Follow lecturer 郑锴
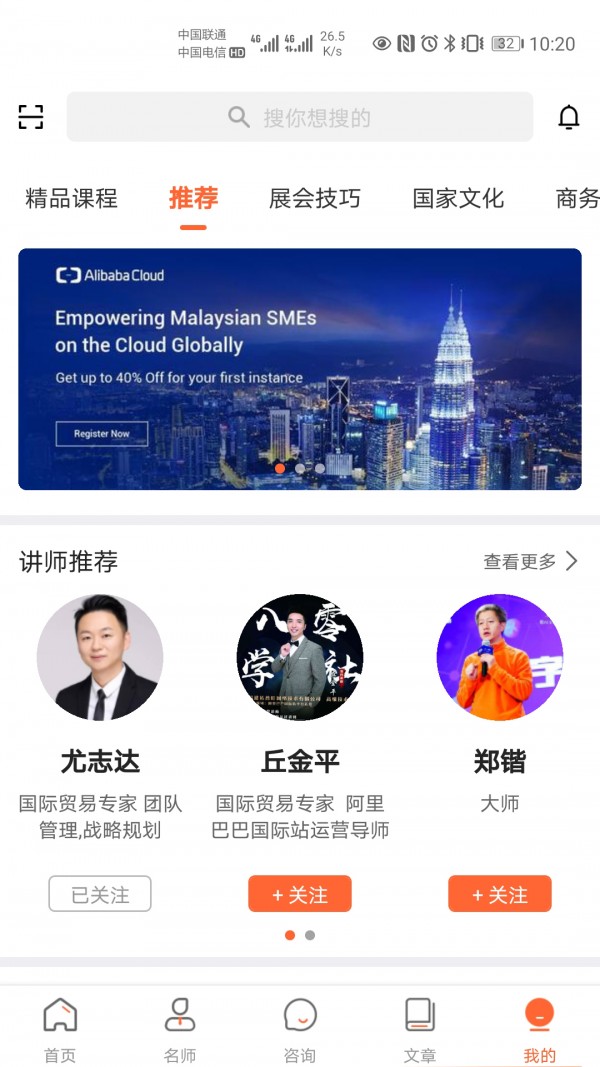 (499, 894)
